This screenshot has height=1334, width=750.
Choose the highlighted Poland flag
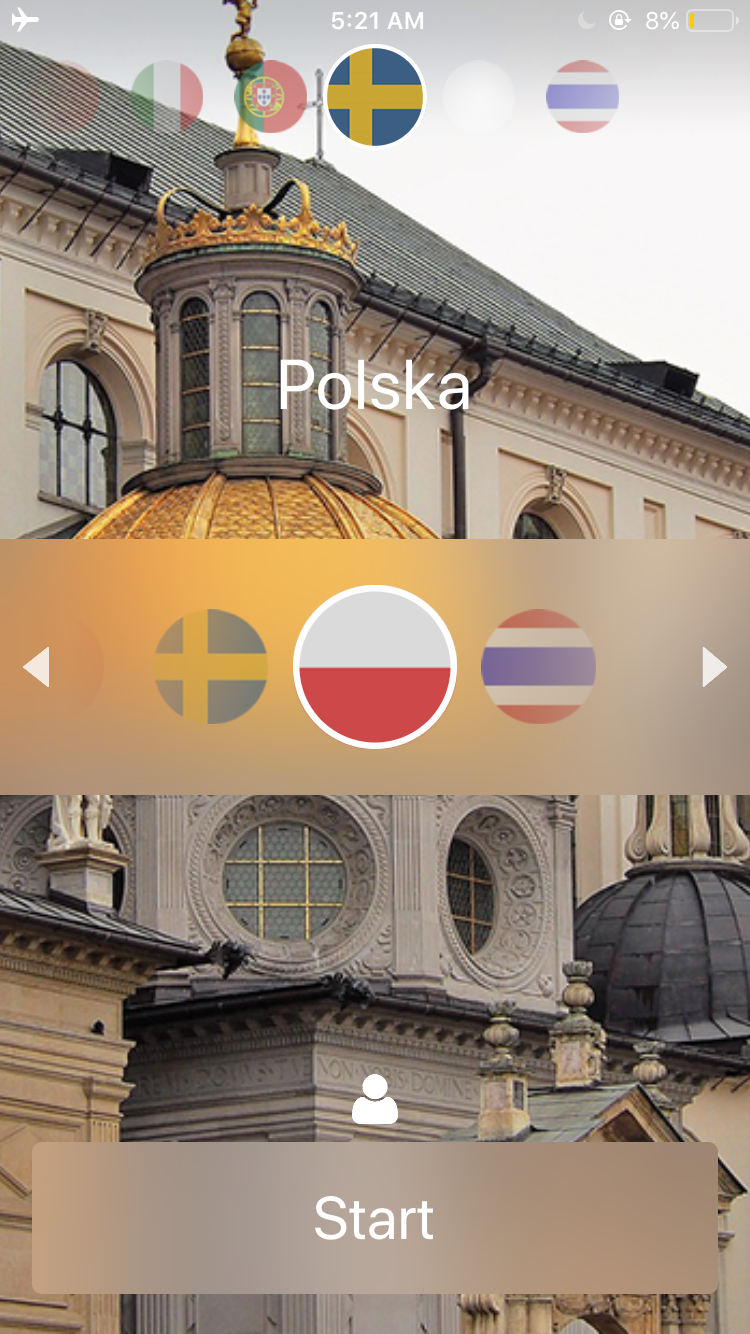(x=375, y=667)
